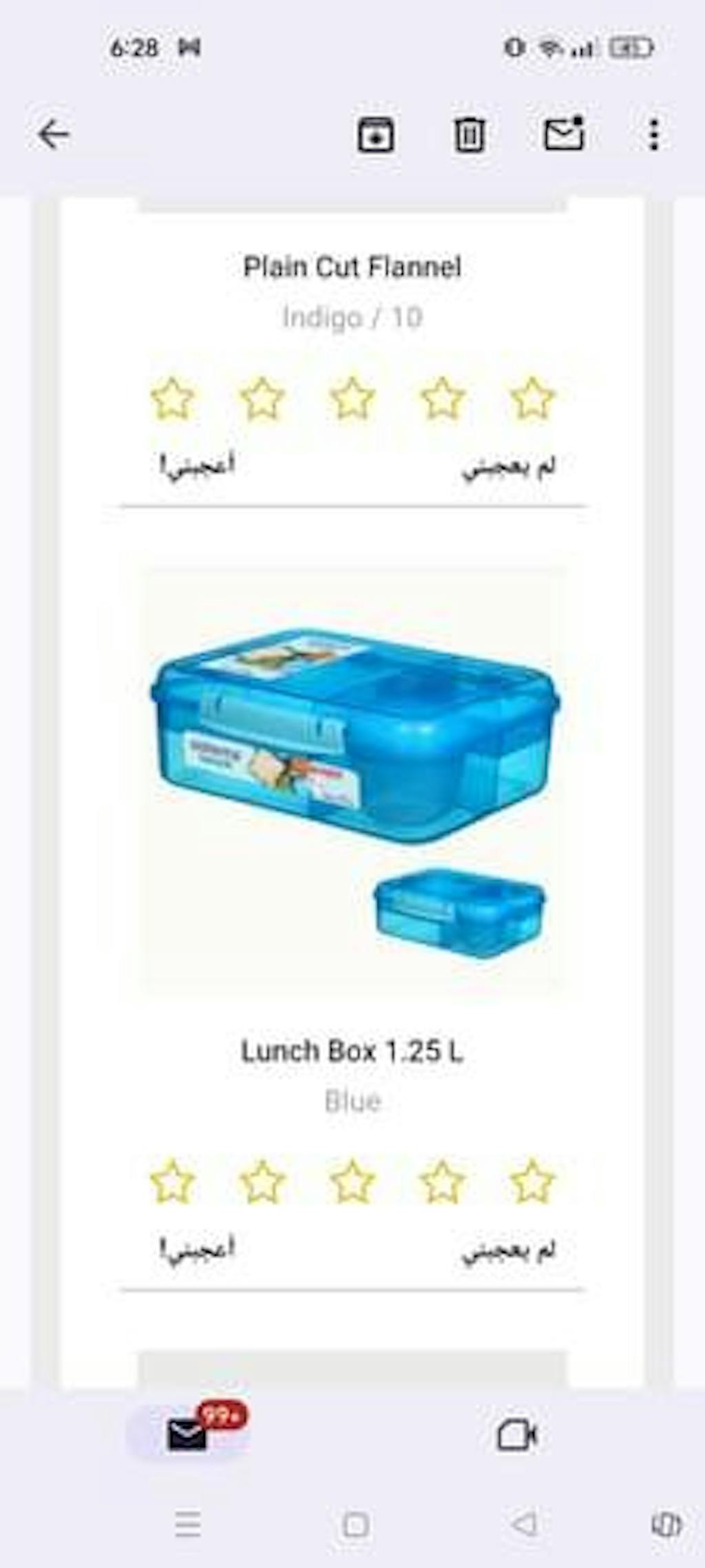This screenshot has width=705, height=1568.
Task: Open the recent apps menu
Action: [187, 1525]
